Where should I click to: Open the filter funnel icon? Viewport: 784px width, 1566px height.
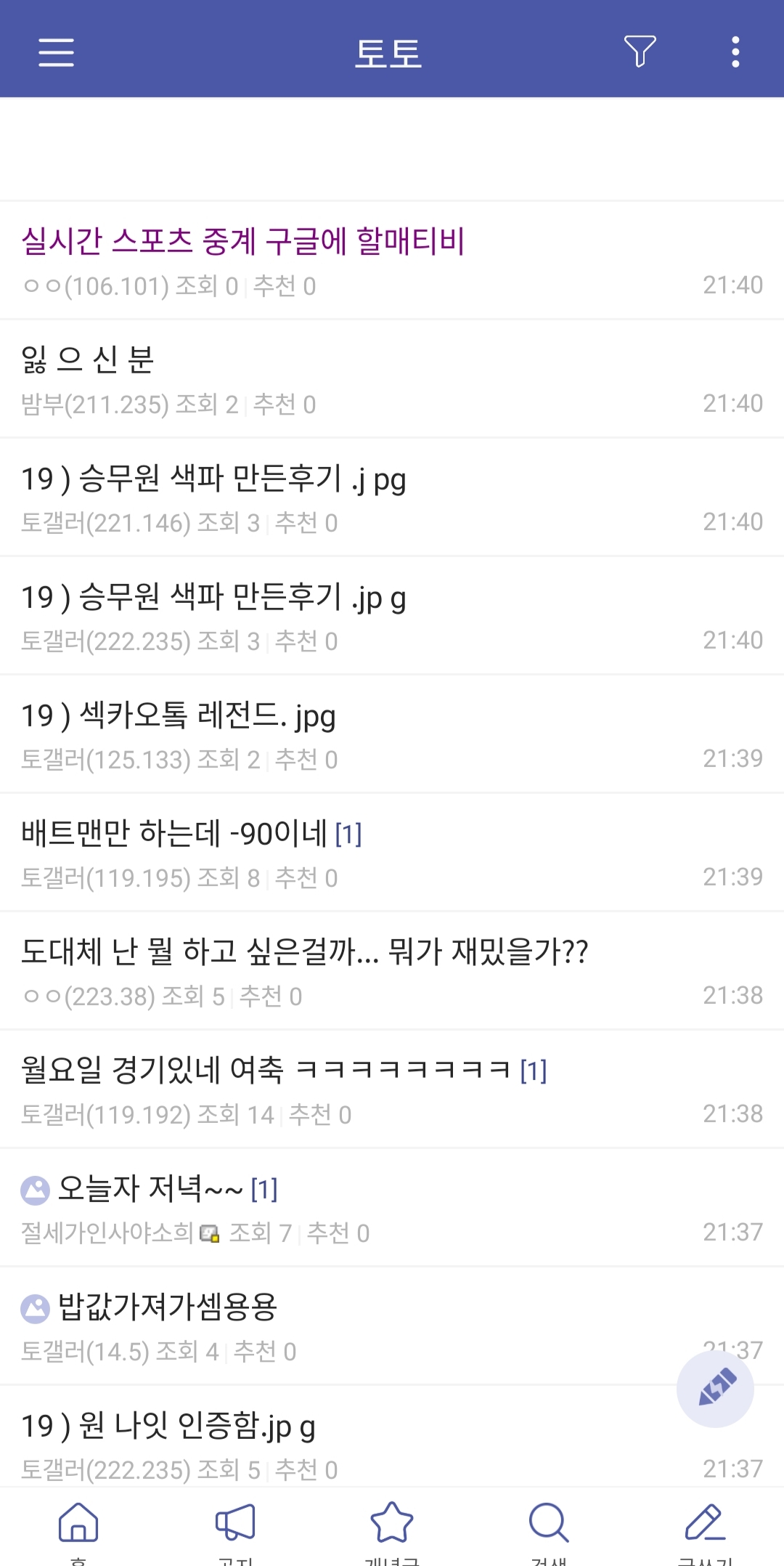click(x=640, y=52)
